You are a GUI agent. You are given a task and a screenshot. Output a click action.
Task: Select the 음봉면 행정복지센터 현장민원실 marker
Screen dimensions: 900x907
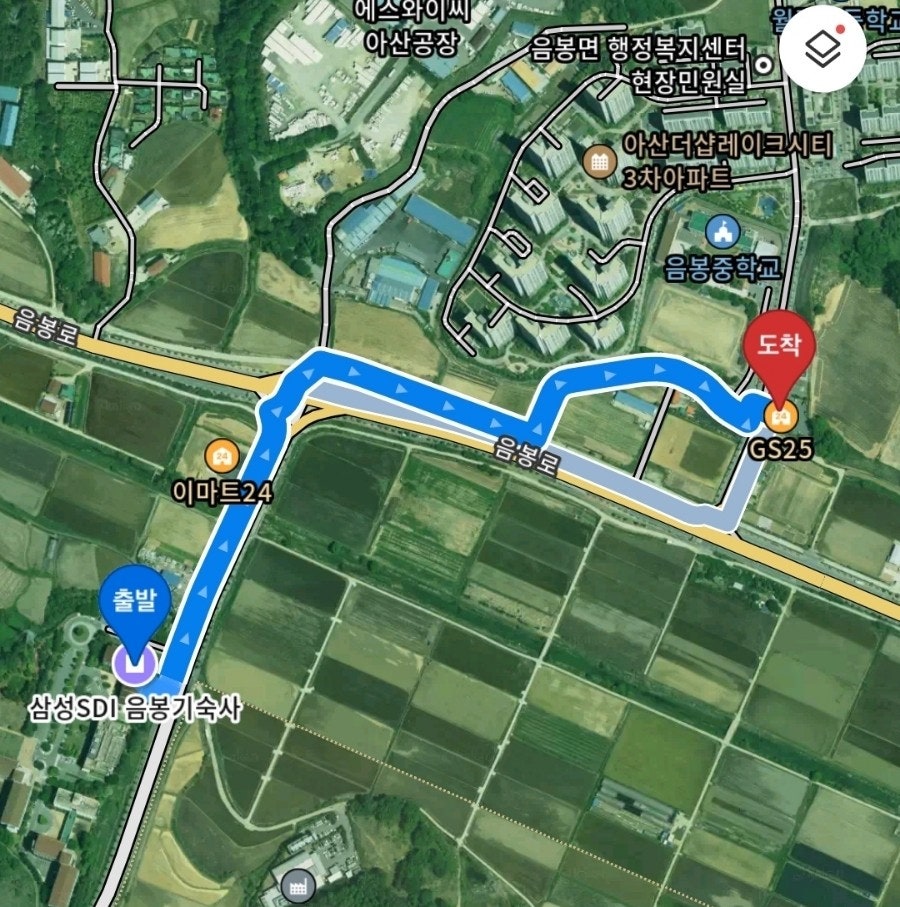point(765,65)
